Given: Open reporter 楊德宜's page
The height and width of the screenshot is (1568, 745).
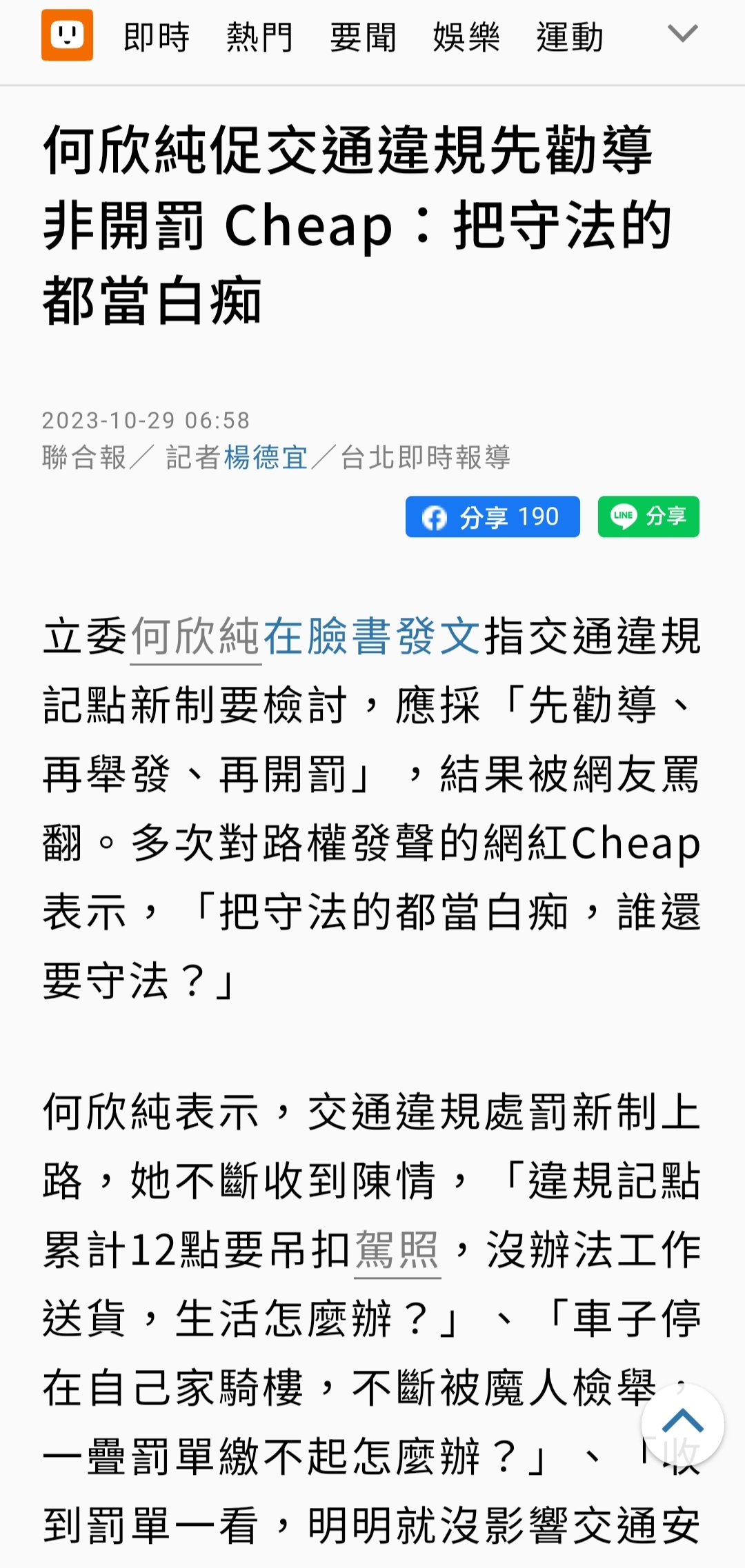Looking at the screenshot, I should tap(266, 457).
